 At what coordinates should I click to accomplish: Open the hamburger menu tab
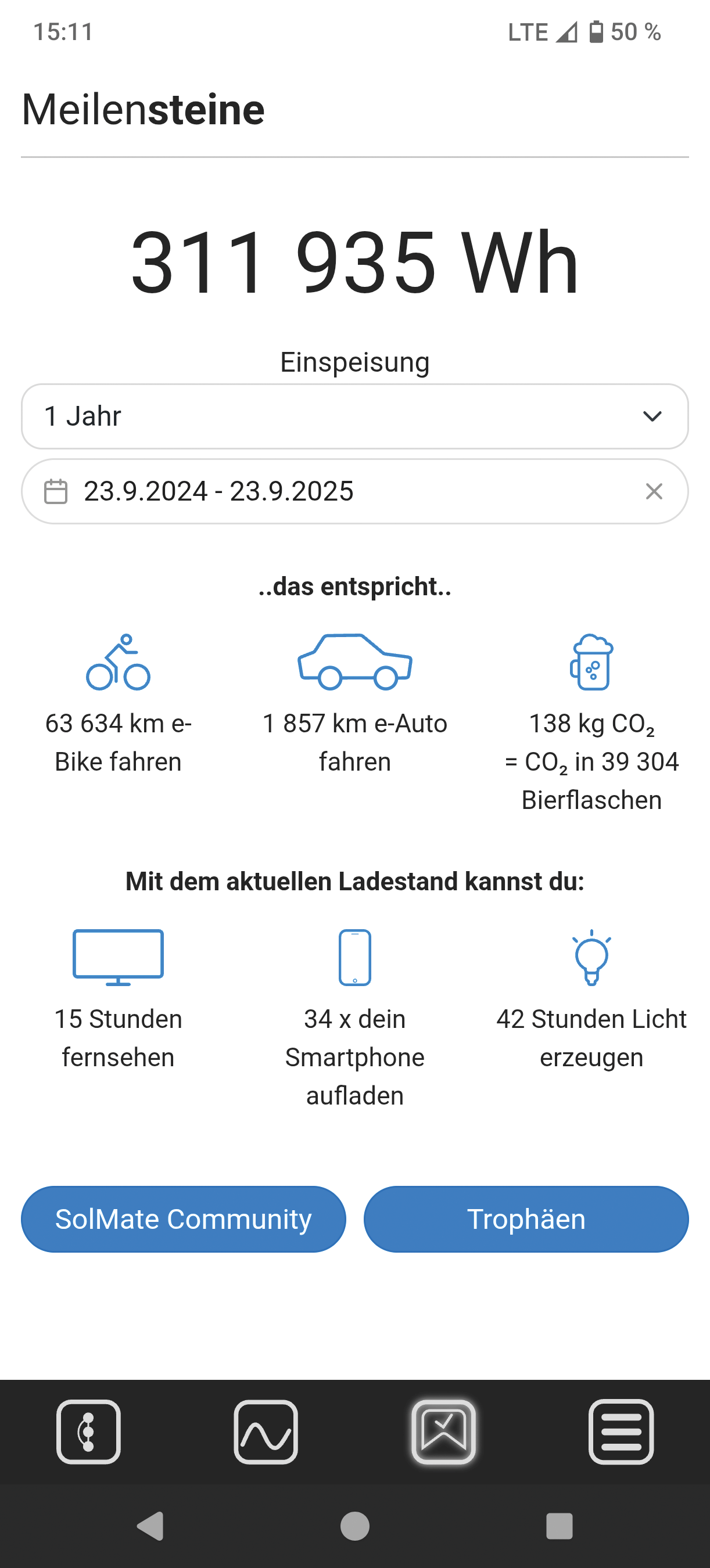coord(621,1431)
